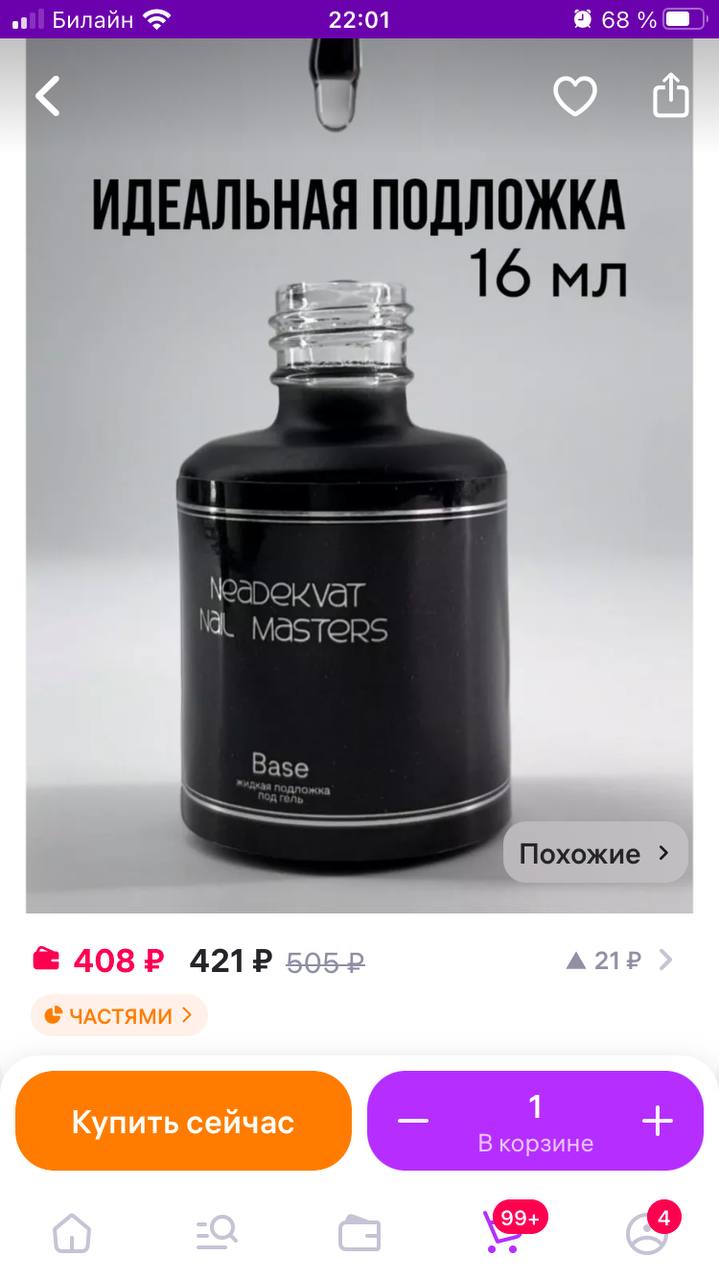Open the Частями installment option
Image resolution: width=719 pixels, height=1280 pixels.
coord(119,1016)
